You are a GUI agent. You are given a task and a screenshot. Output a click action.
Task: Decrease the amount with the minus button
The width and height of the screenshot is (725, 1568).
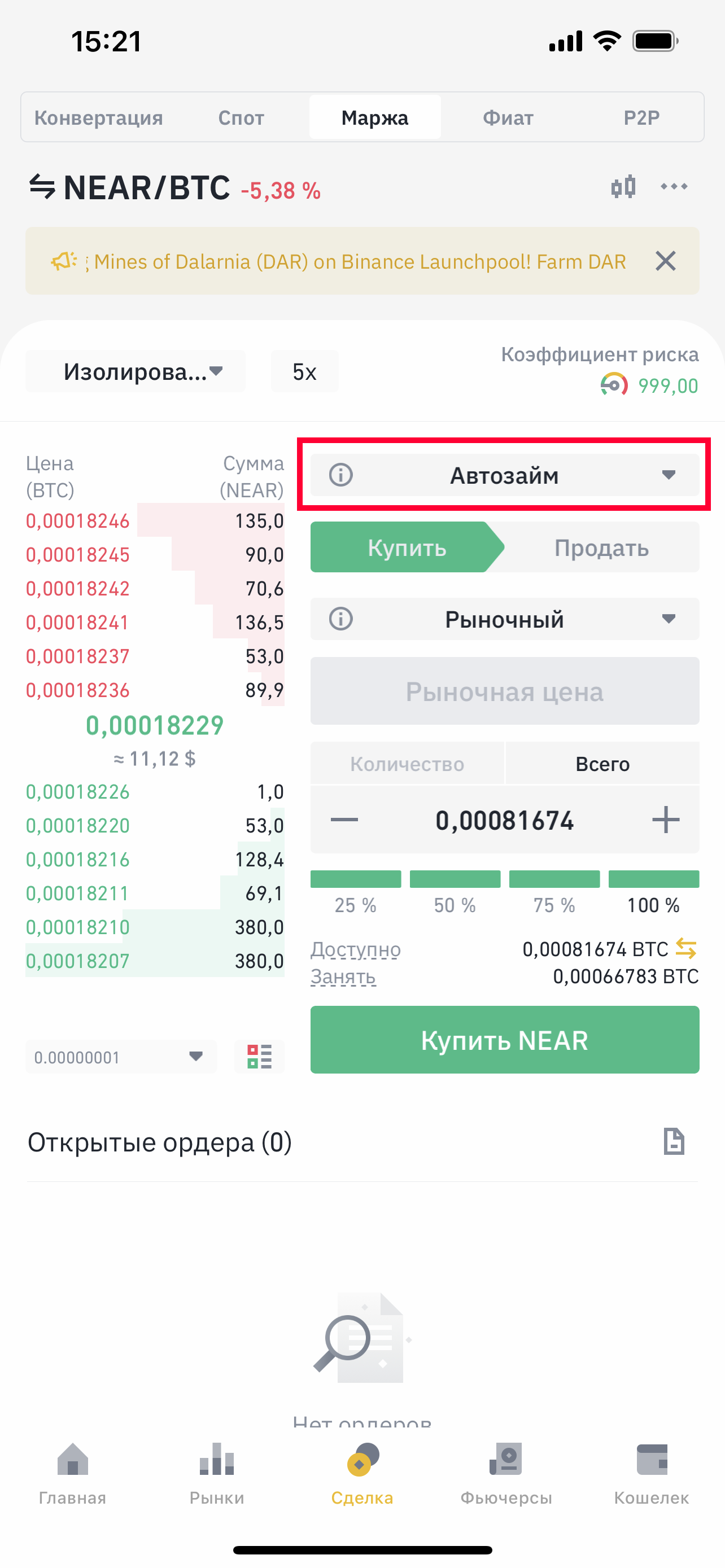pos(344,820)
